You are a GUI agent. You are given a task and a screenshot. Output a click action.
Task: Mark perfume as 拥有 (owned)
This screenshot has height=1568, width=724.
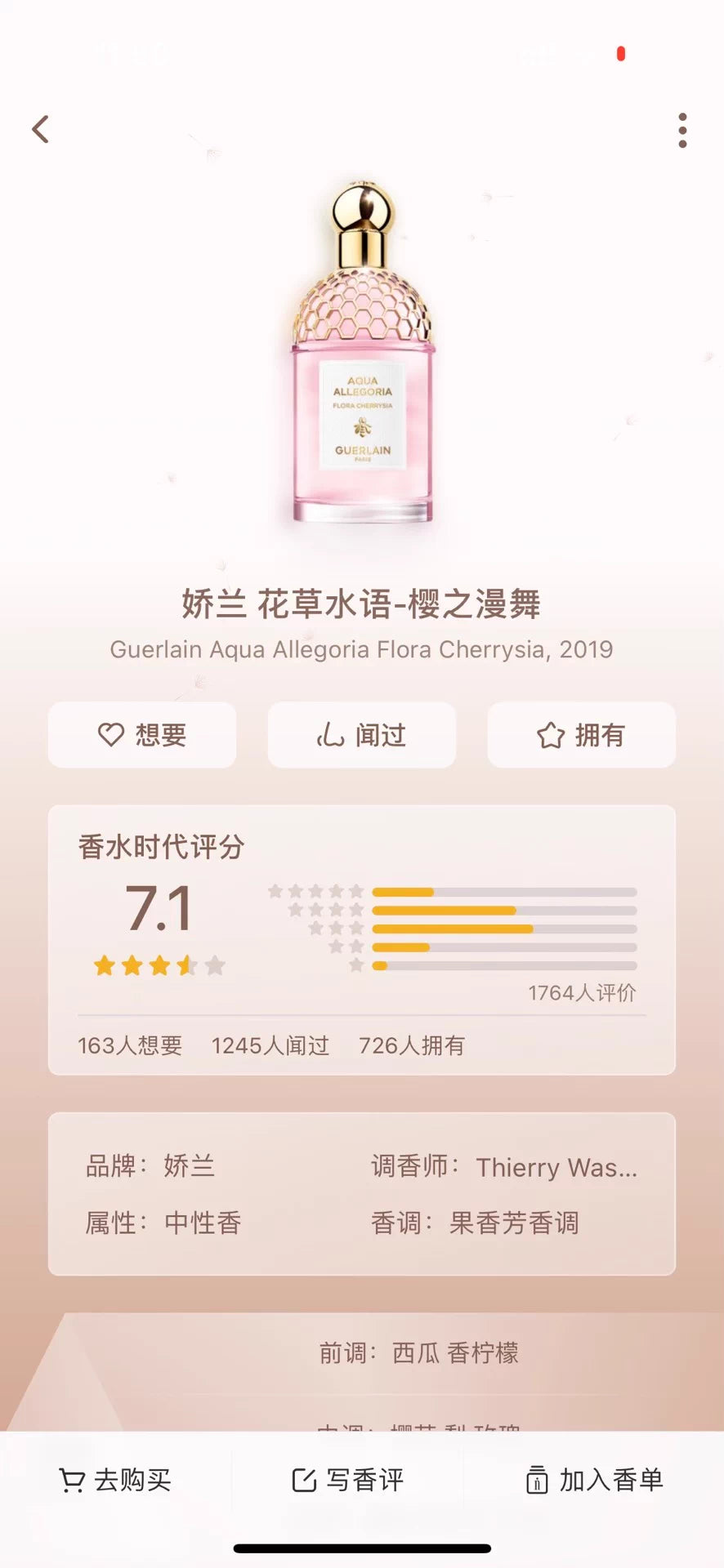tap(581, 735)
